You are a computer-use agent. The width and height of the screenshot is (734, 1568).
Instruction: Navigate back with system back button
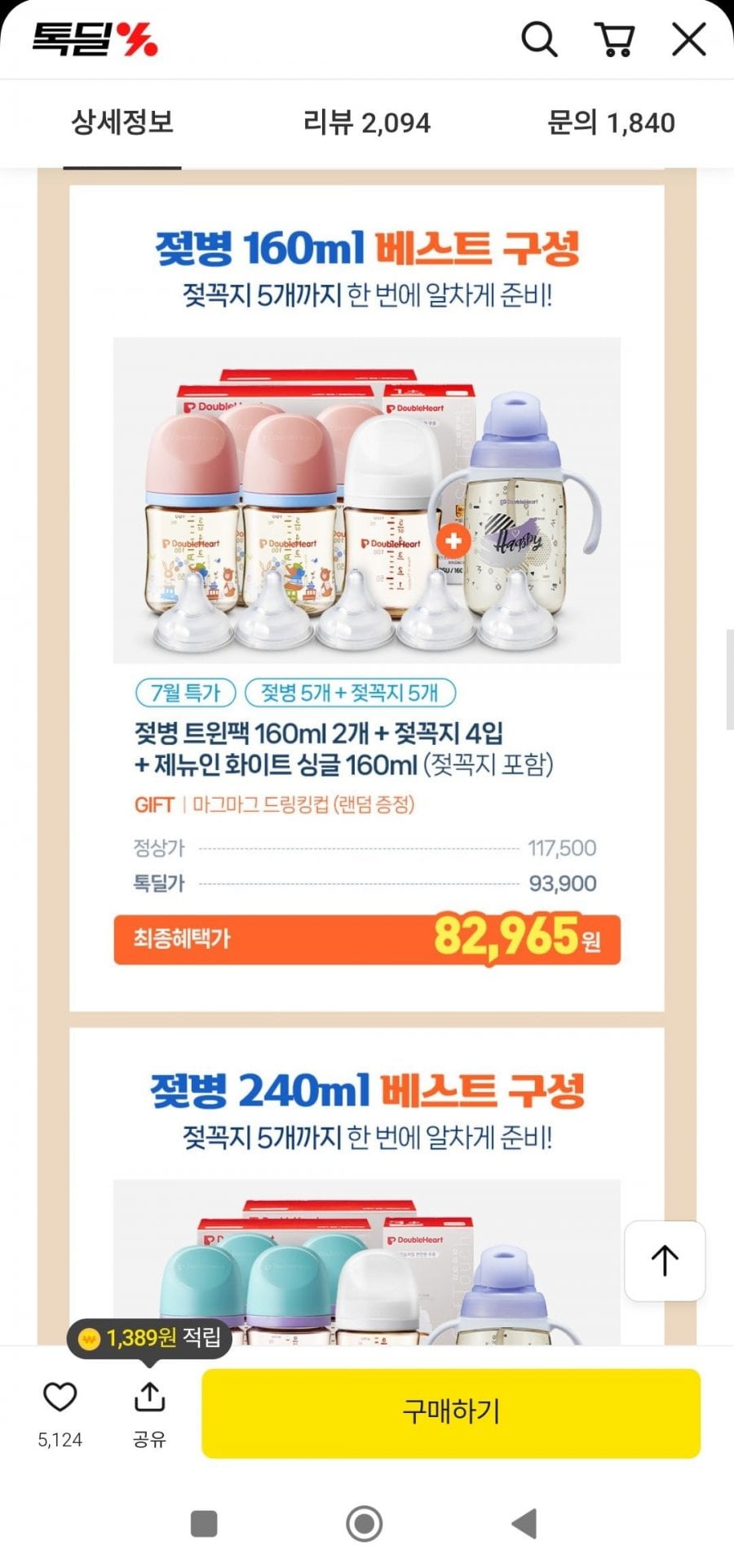524,1523
